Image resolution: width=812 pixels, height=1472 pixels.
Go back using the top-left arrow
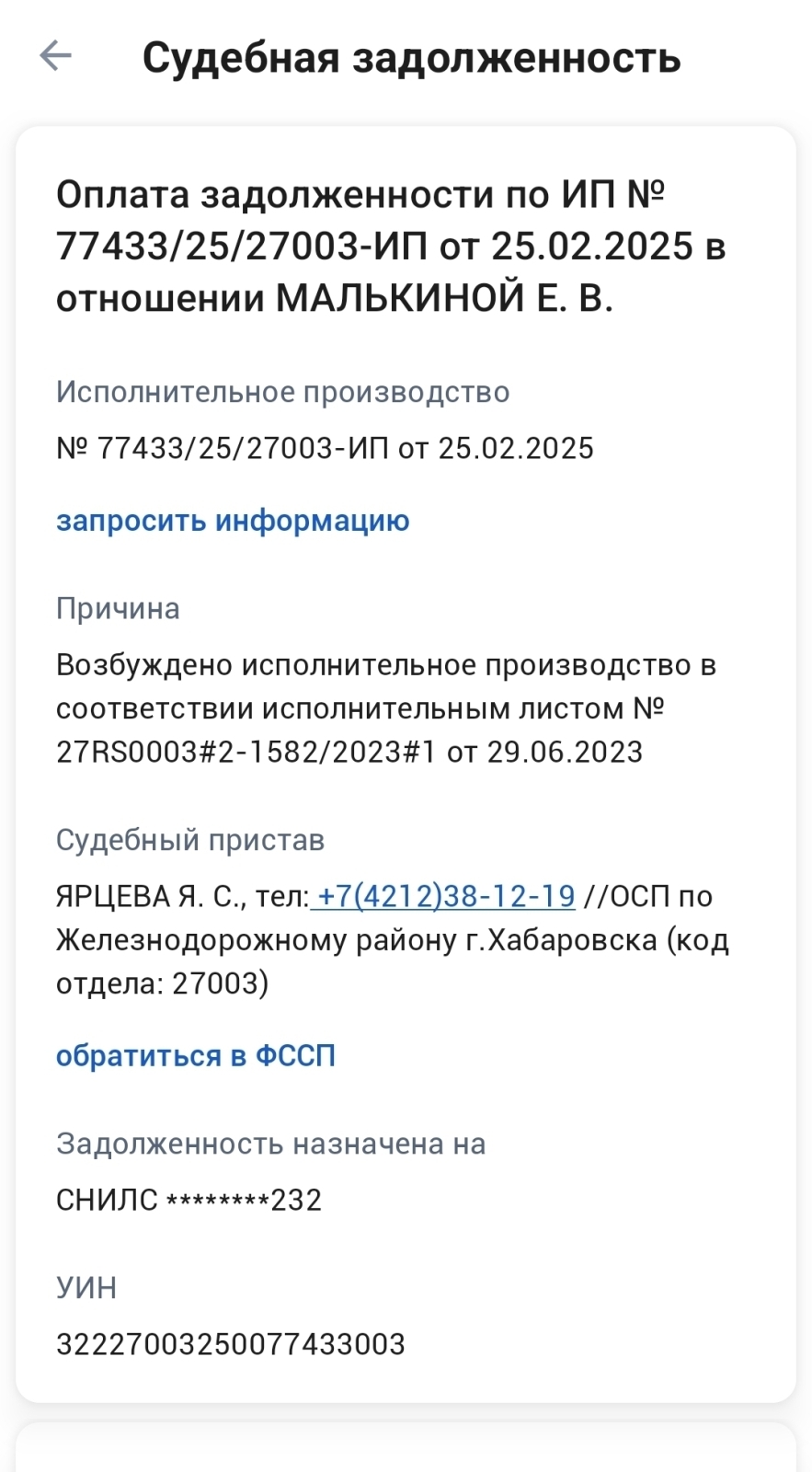coord(55,56)
